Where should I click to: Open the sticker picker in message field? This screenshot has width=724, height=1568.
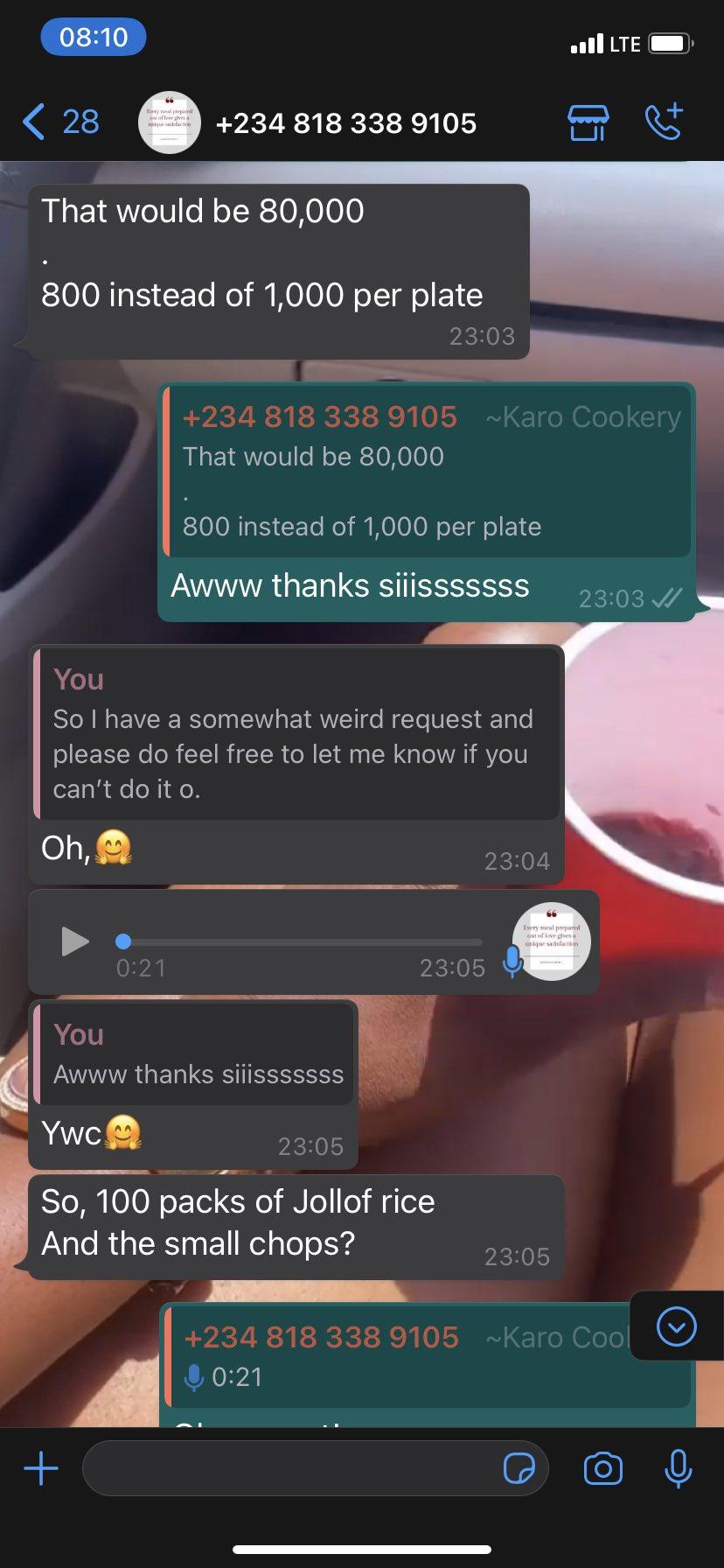click(519, 1468)
